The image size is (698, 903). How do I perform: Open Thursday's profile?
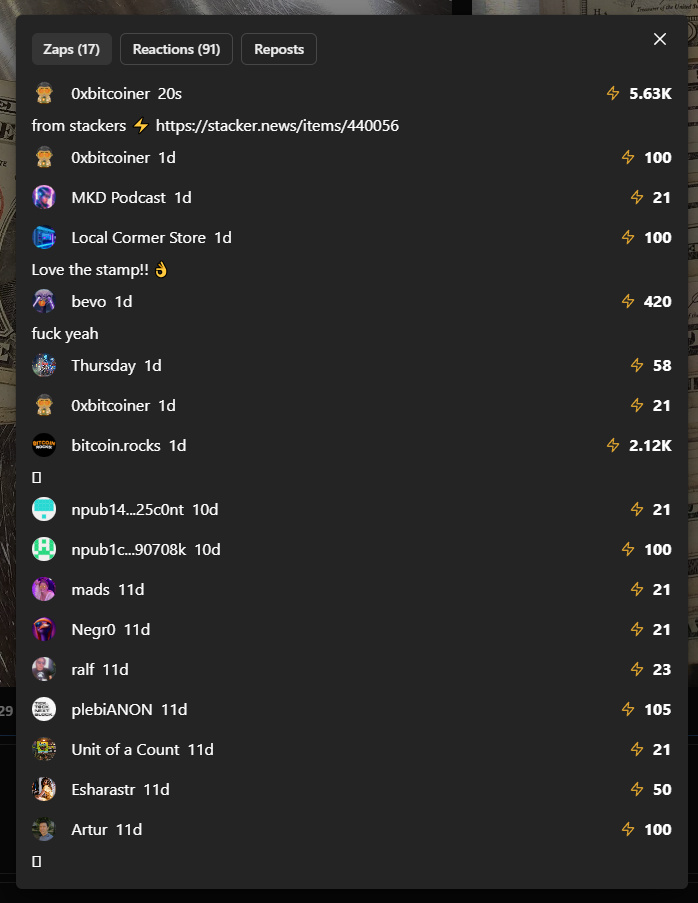click(103, 365)
